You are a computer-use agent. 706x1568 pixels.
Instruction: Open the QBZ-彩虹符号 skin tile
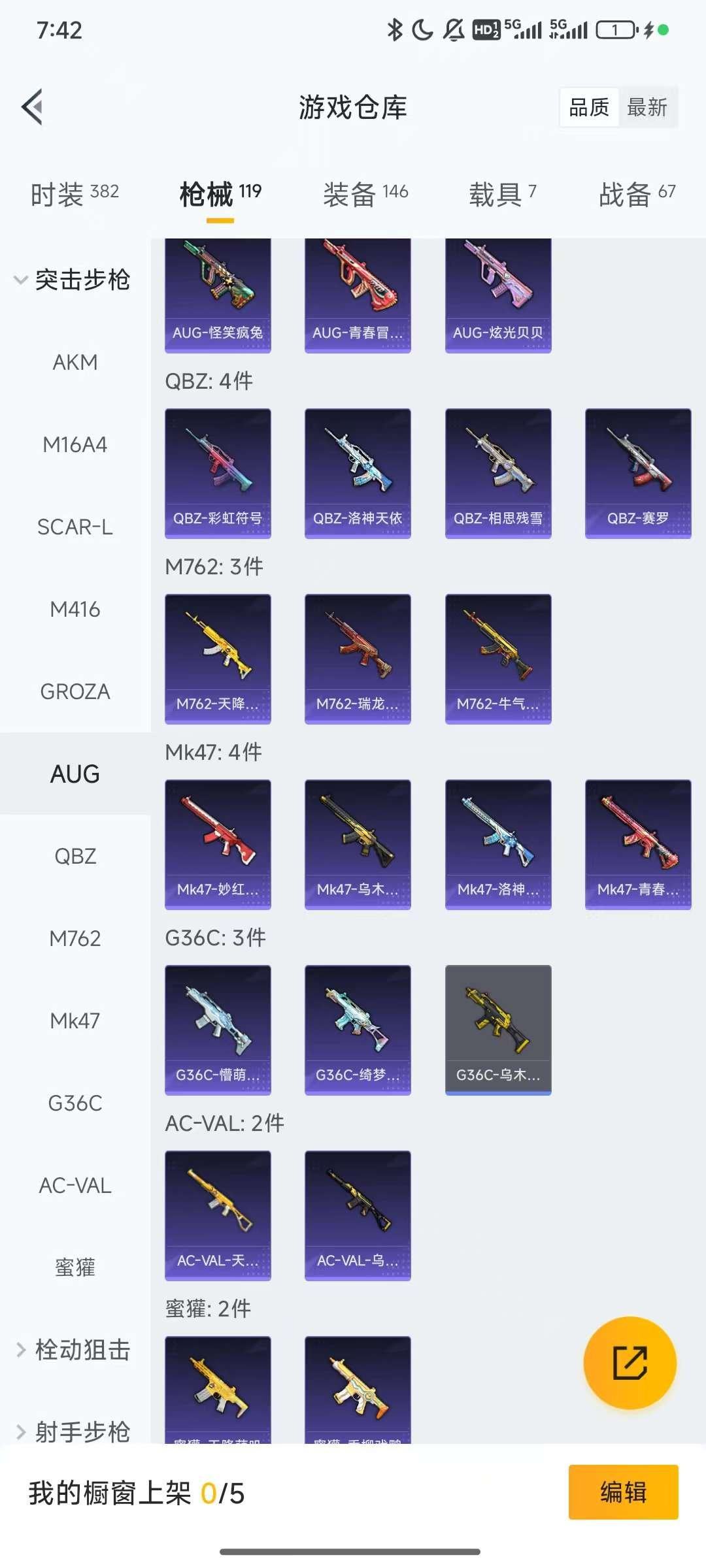pos(218,473)
